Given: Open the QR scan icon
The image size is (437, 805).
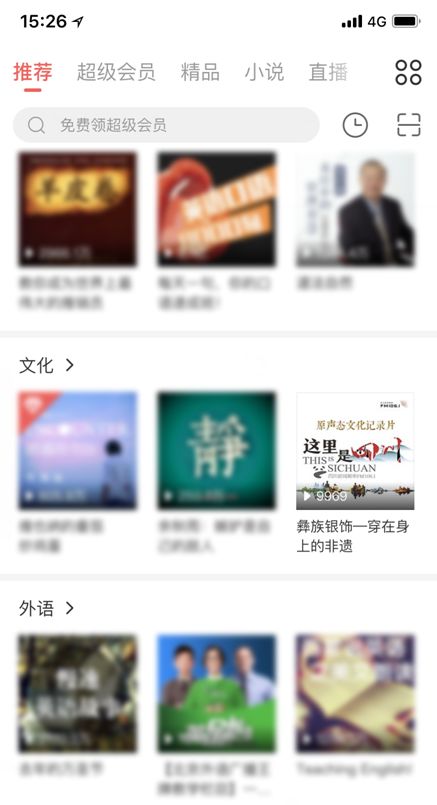Looking at the screenshot, I should click(409, 125).
